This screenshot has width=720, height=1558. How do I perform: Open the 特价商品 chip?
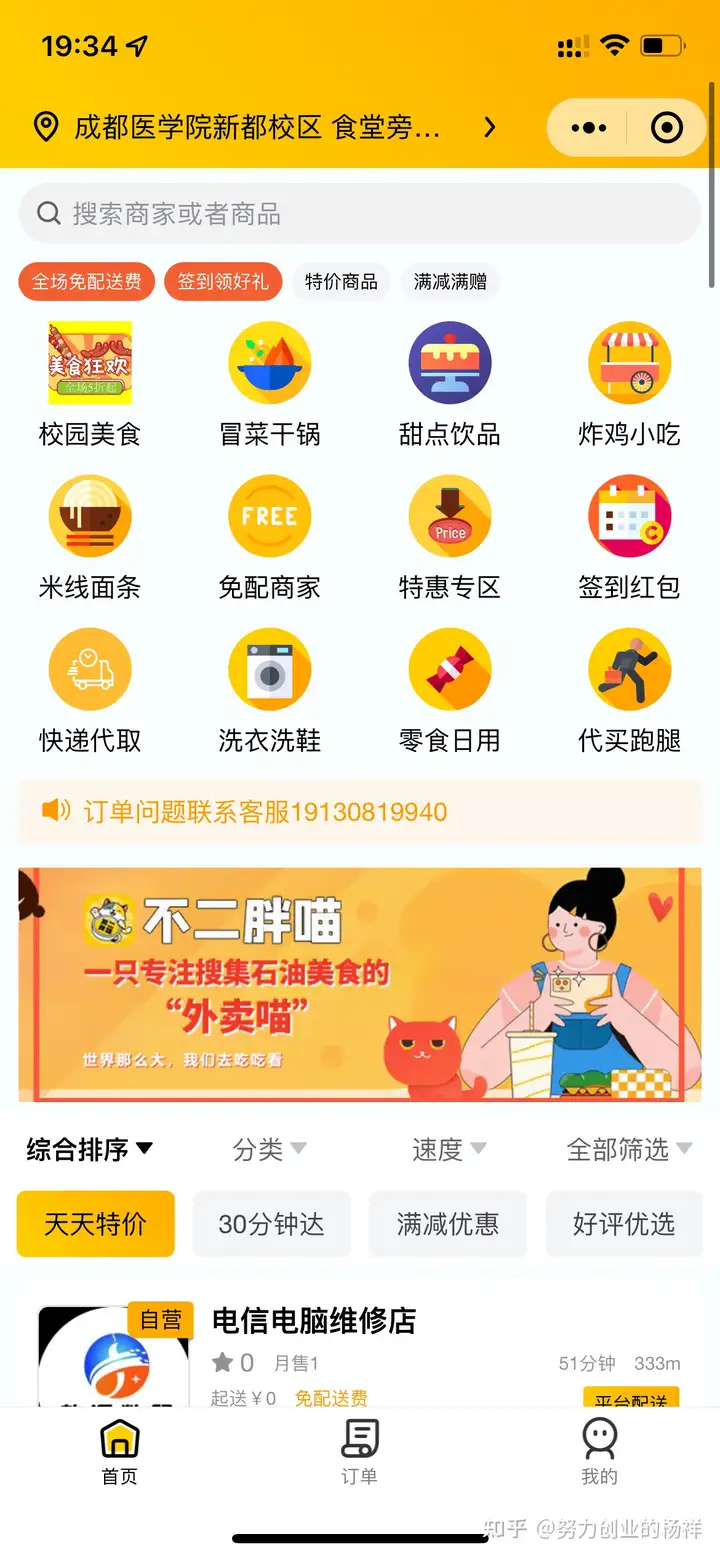coord(341,282)
